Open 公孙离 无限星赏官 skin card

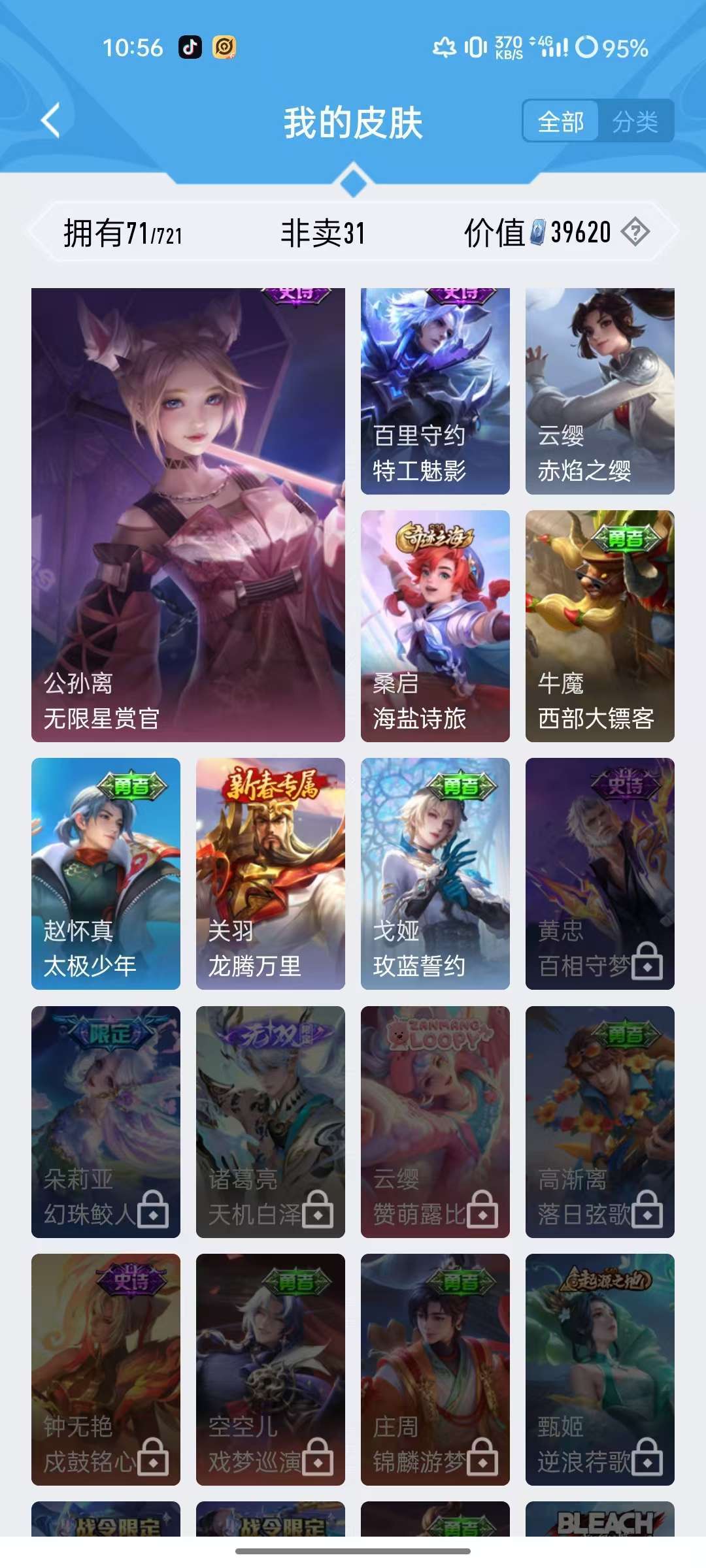pos(188,515)
